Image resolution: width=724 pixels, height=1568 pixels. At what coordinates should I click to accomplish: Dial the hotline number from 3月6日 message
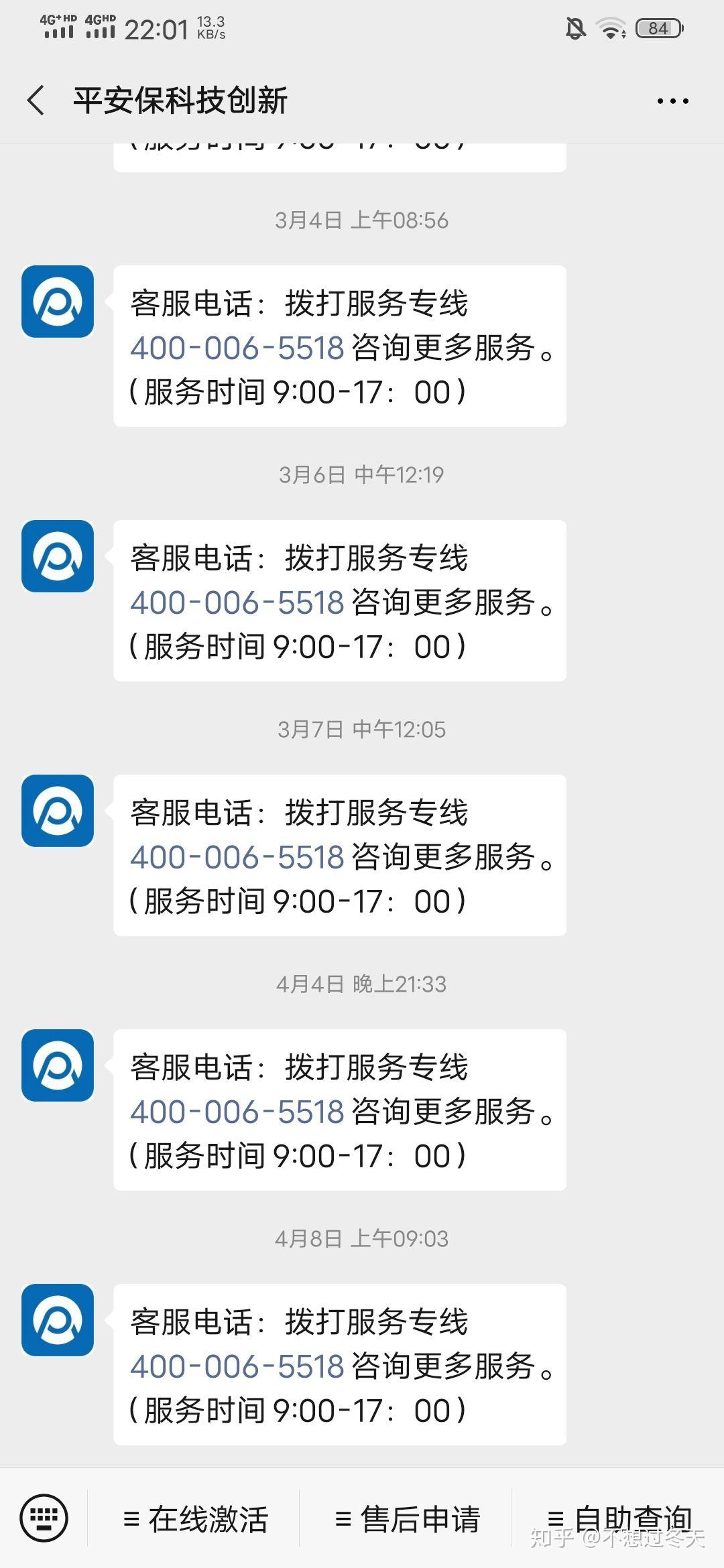point(237,602)
